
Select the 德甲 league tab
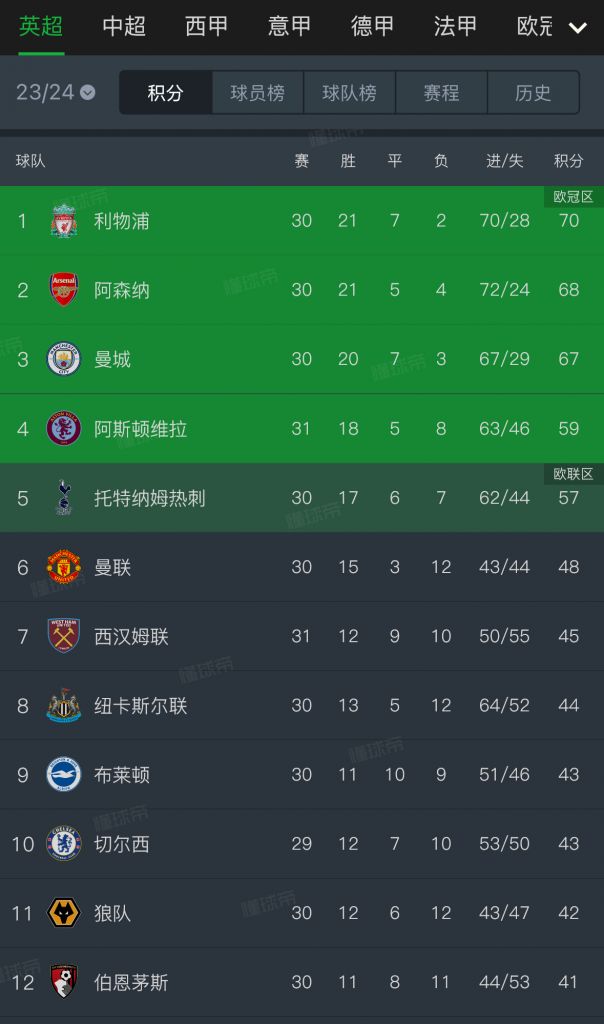(x=372, y=27)
